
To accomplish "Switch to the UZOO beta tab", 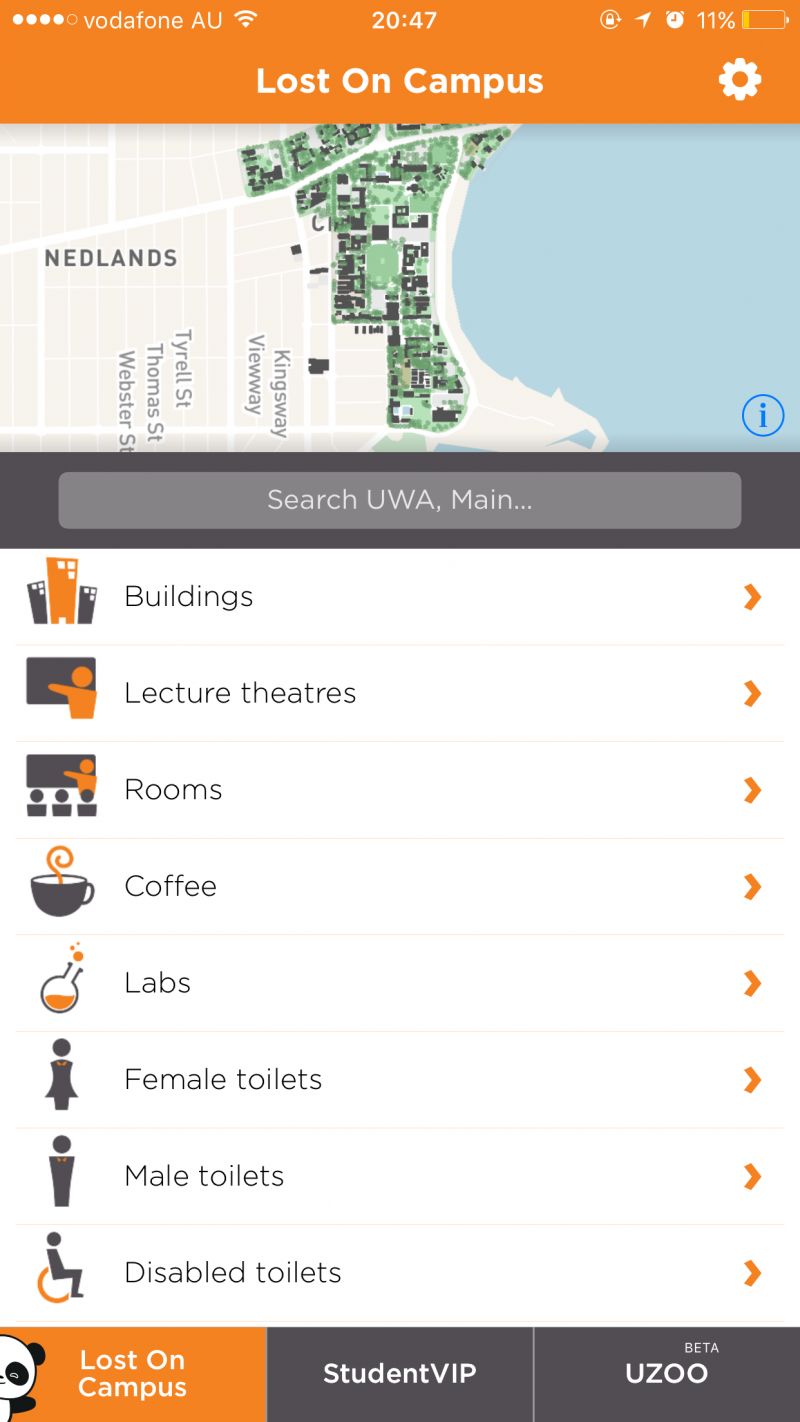I will tap(667, 1374).
